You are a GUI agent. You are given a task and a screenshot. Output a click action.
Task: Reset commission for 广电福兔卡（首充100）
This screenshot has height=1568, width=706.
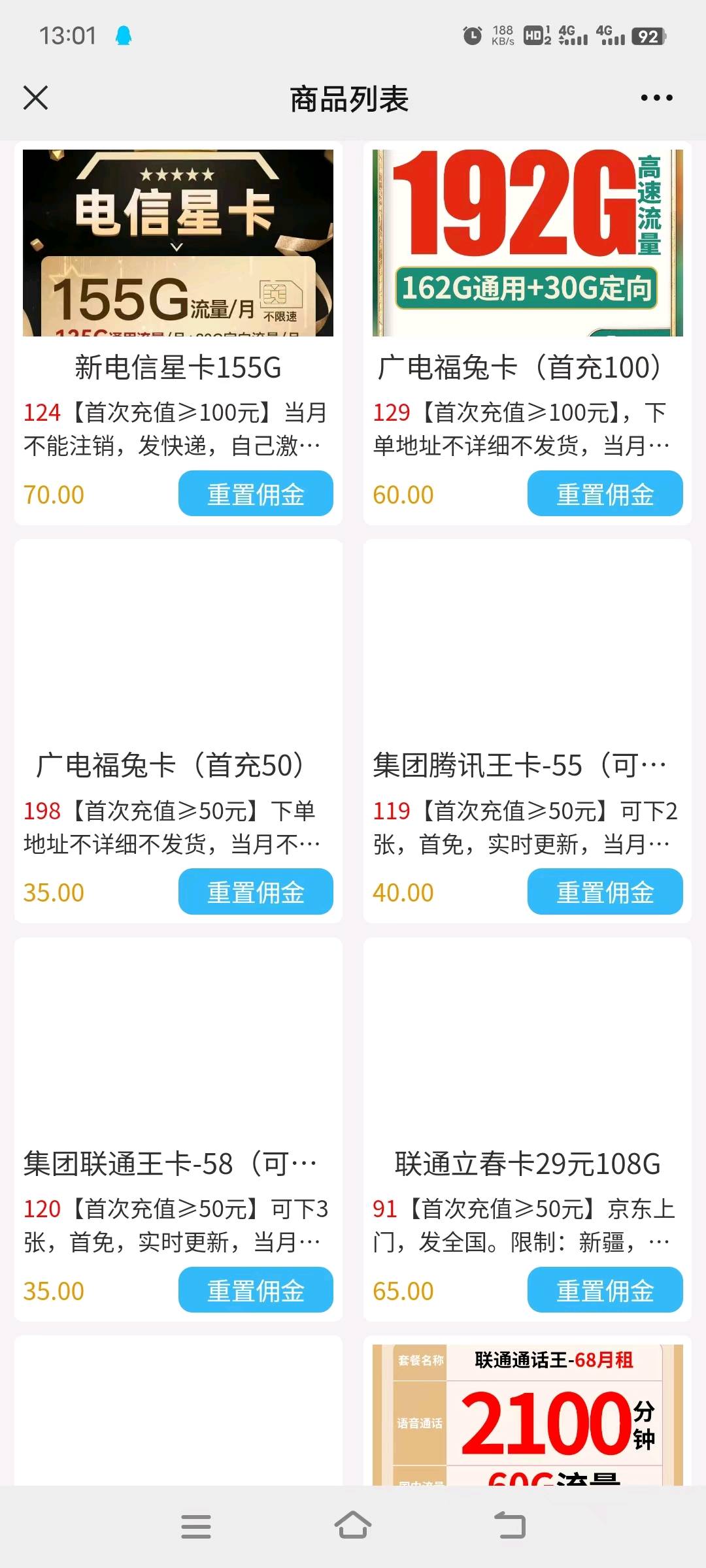pyautogui.click(x=605, y=494)
